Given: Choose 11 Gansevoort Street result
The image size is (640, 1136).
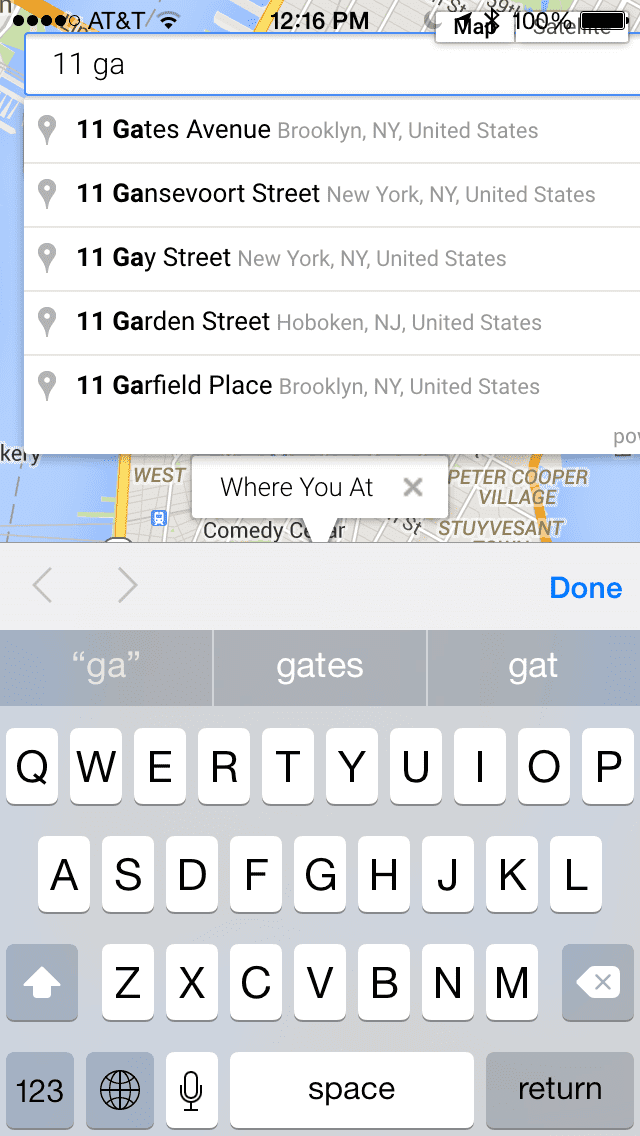Looking at the screenshot, I should (x=332, y=195).
